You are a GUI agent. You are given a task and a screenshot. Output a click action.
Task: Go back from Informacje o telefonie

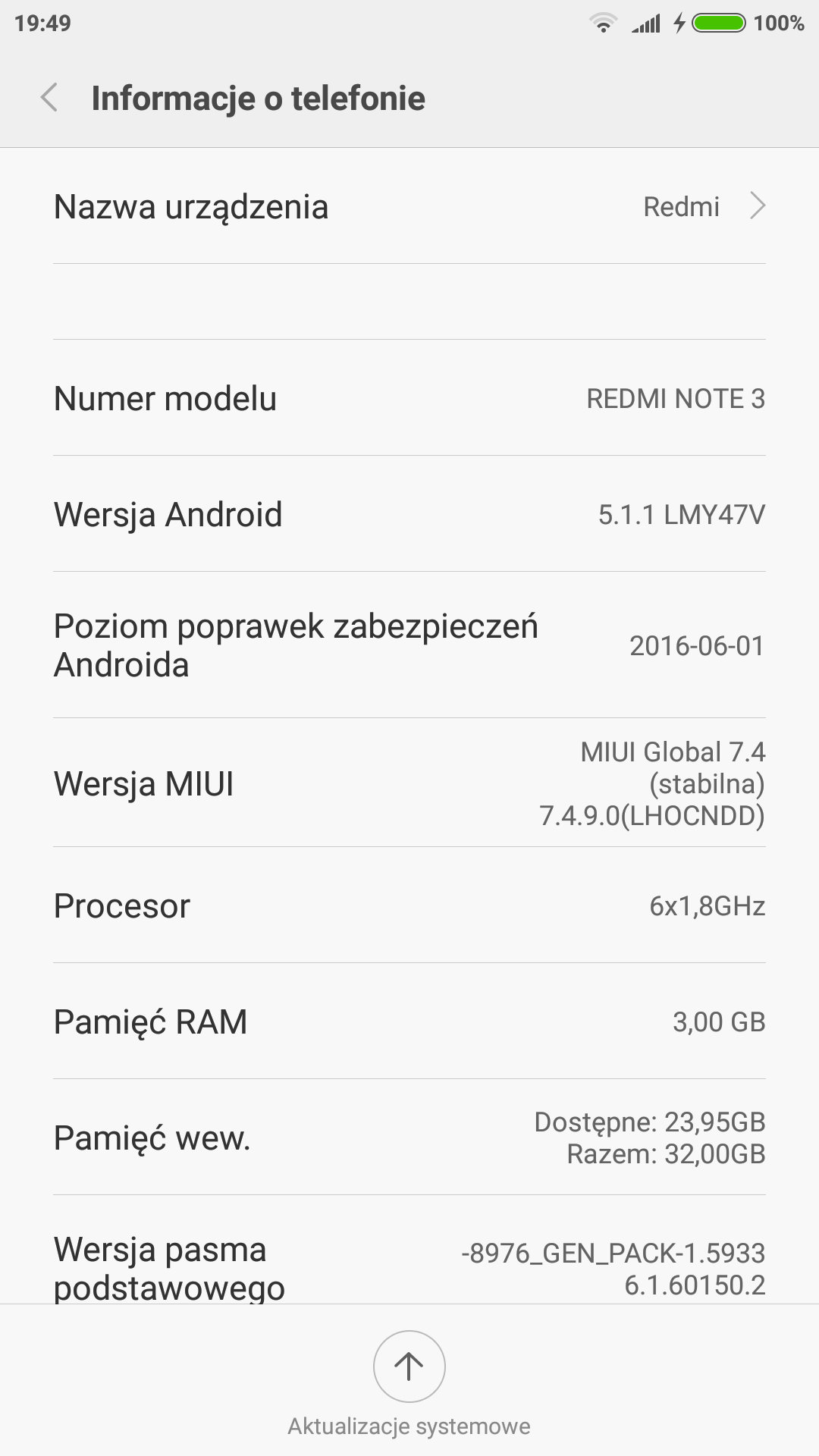pyautogui.click(x=49, y=98)
